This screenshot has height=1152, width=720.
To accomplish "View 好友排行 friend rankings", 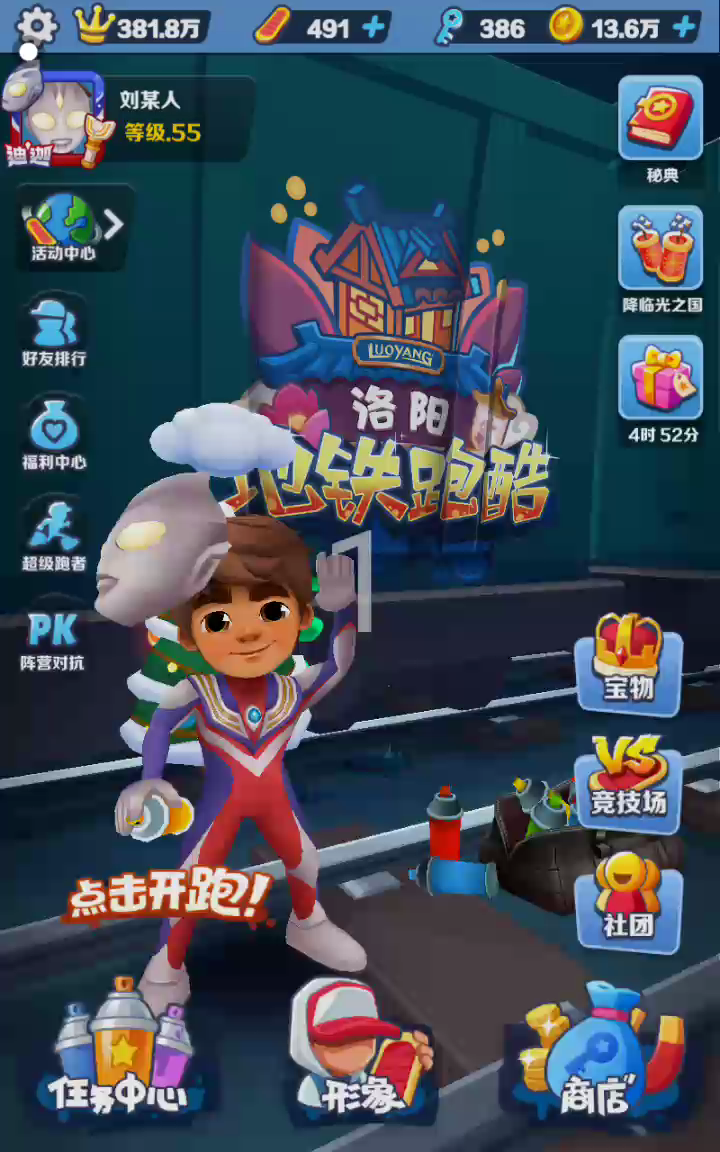I will pyautogui.click(x=53, y=332).
